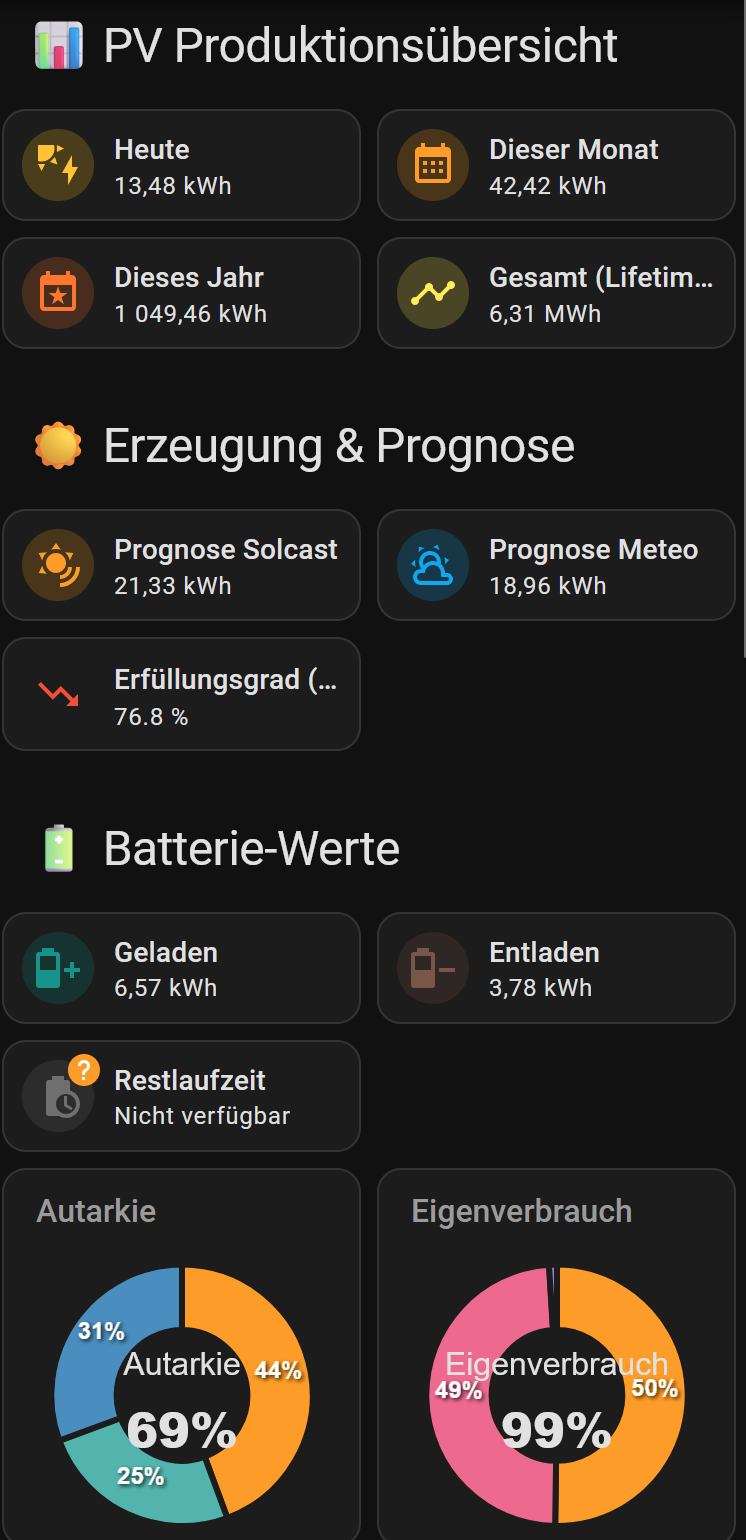Open the Gesamt (Lifetime) tile
746x1540 pixels.
coord(556,293)
